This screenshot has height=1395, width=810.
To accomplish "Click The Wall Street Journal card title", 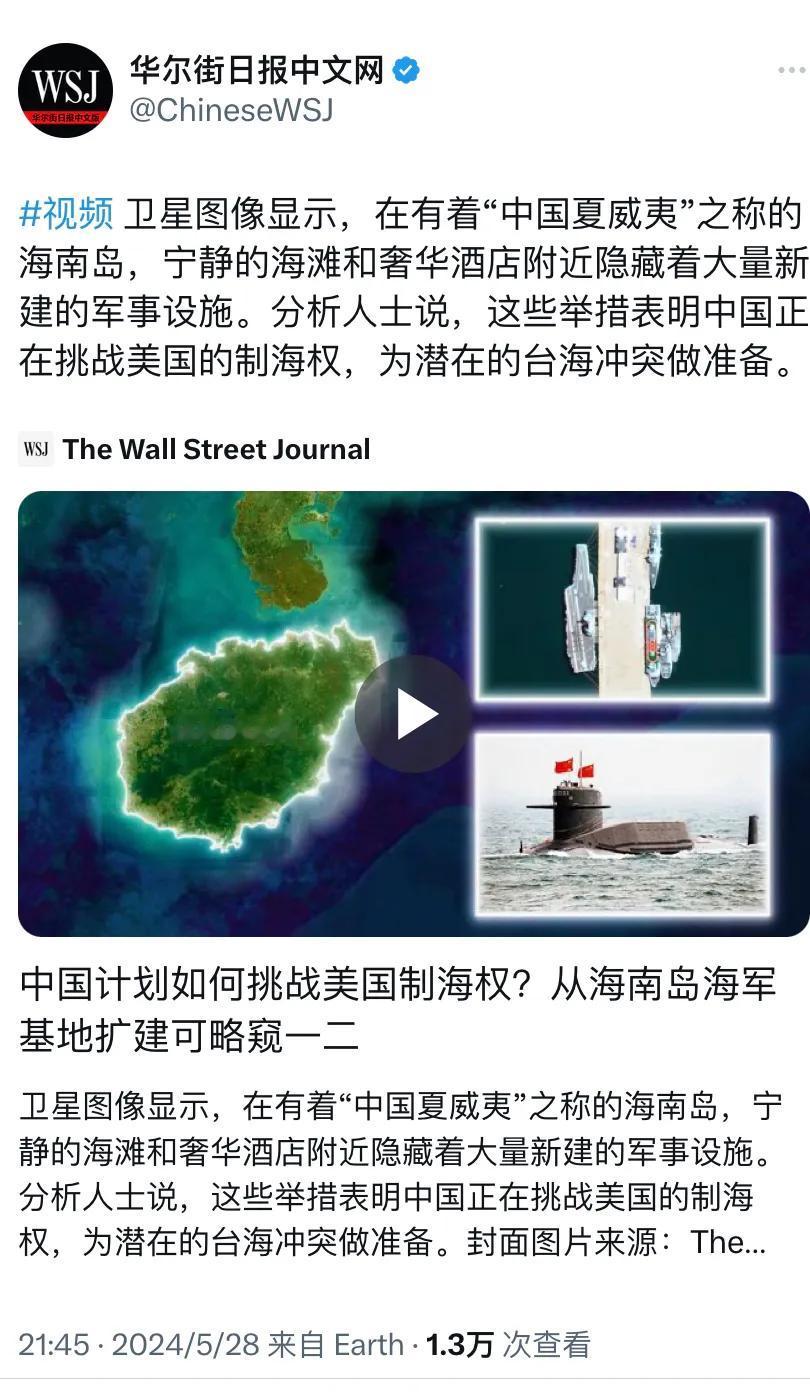I will [216, 449].
